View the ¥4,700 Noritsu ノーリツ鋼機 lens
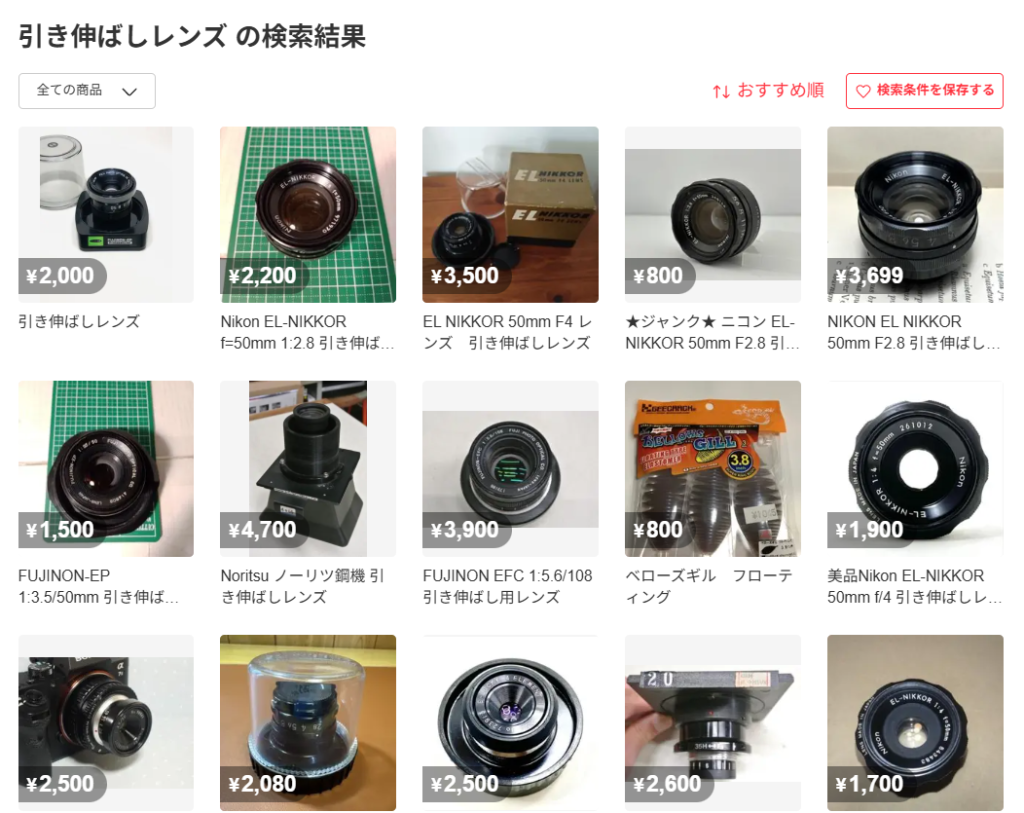This screenshot has width=1024, height=813. click(x=308, y=468)
